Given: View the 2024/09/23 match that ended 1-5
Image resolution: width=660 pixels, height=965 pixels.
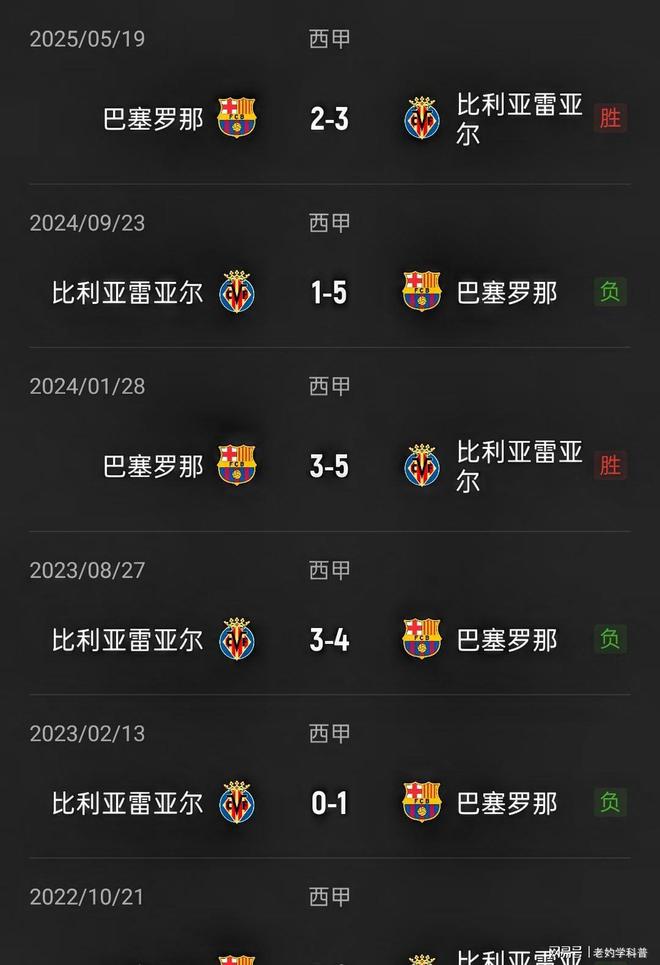Looking at the screenshot, I should click(x=329, y=293).
